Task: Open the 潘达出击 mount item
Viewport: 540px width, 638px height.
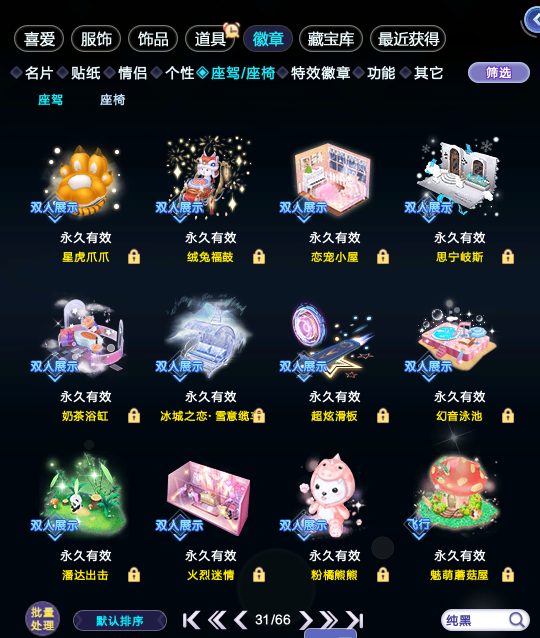Action: 85,498
